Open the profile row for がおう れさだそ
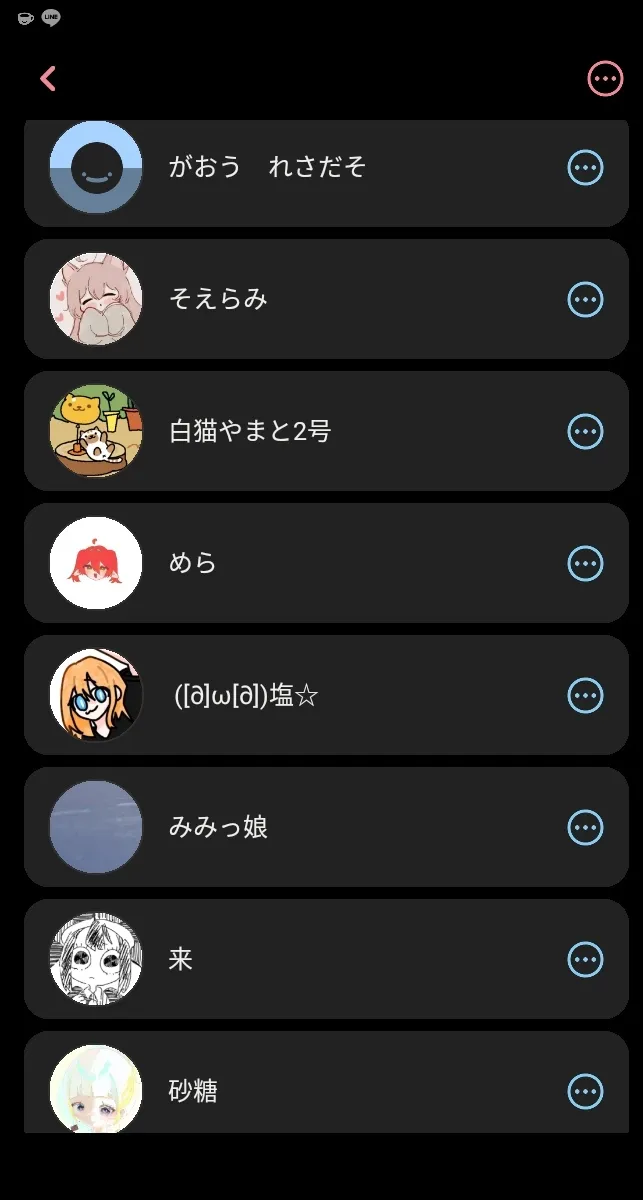Image resolution: width=643 pixels, height=1200 pixels. pos(267,167)
